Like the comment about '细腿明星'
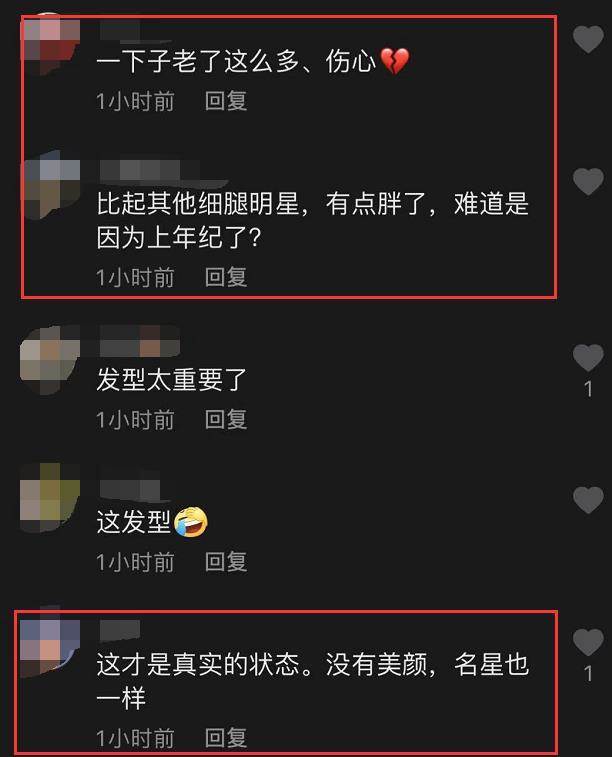 tap(588, 181)
